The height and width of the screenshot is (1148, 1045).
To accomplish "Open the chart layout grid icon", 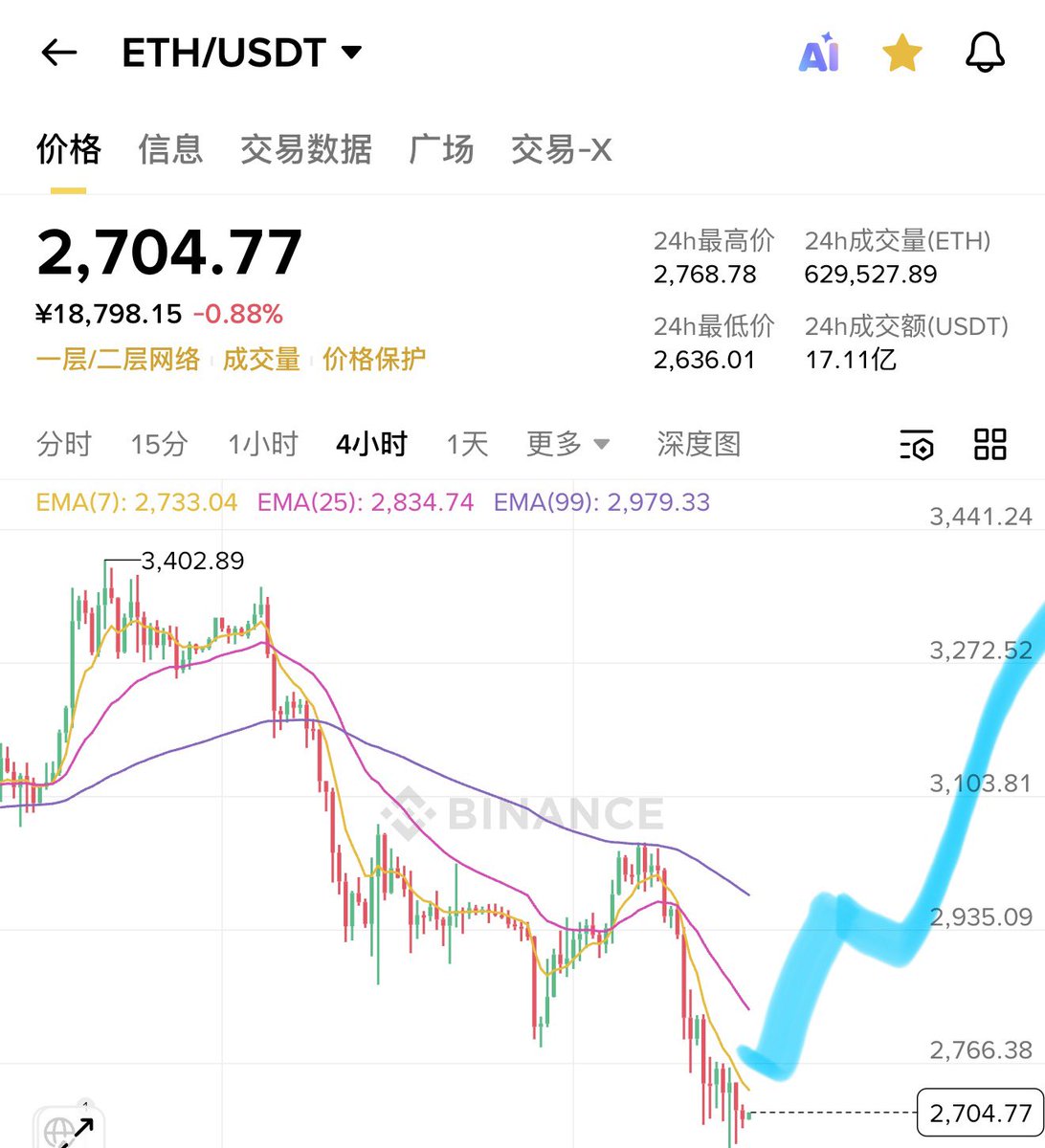I will pyautogui.click(x=989, y=444).
